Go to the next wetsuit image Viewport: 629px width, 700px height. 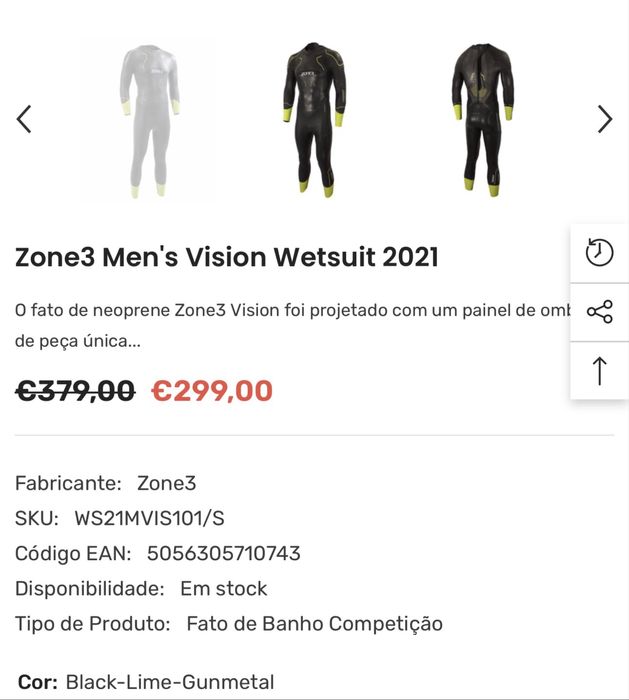[x=604, y=119]
